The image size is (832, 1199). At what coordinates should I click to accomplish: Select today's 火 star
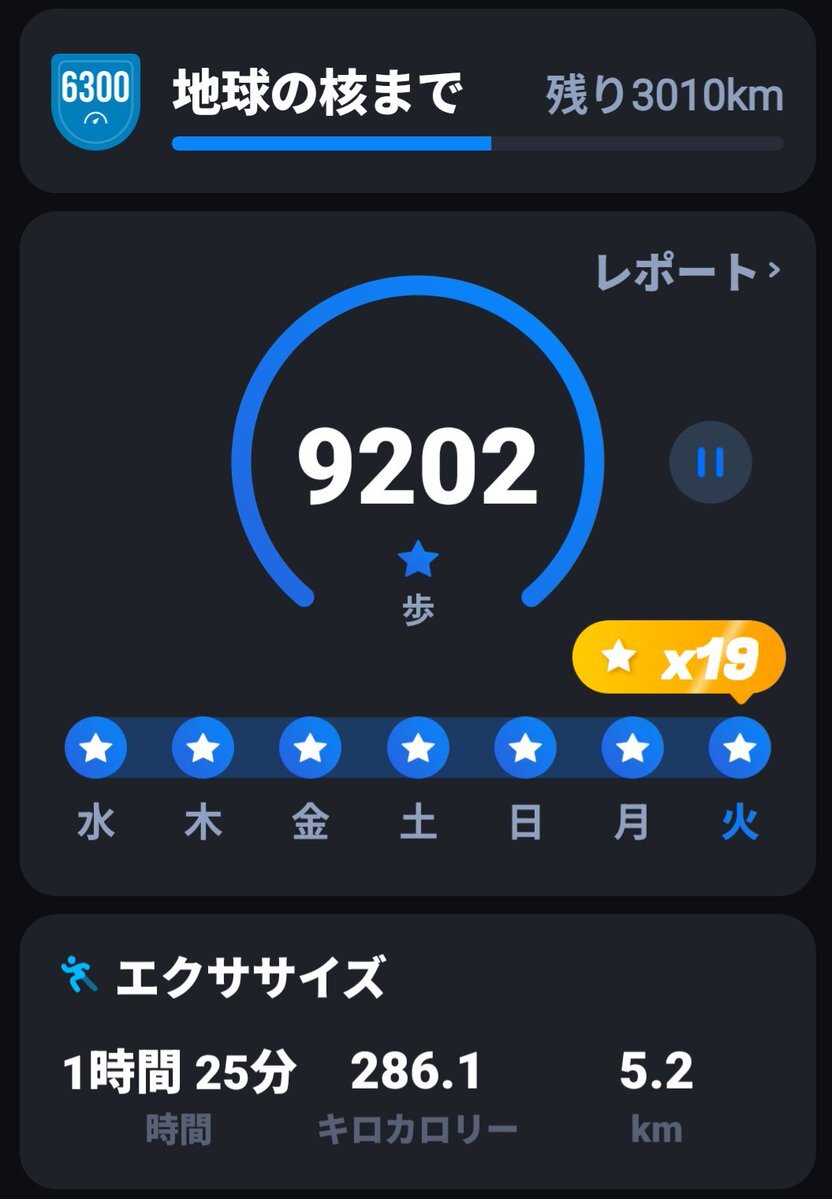(739, 747)
